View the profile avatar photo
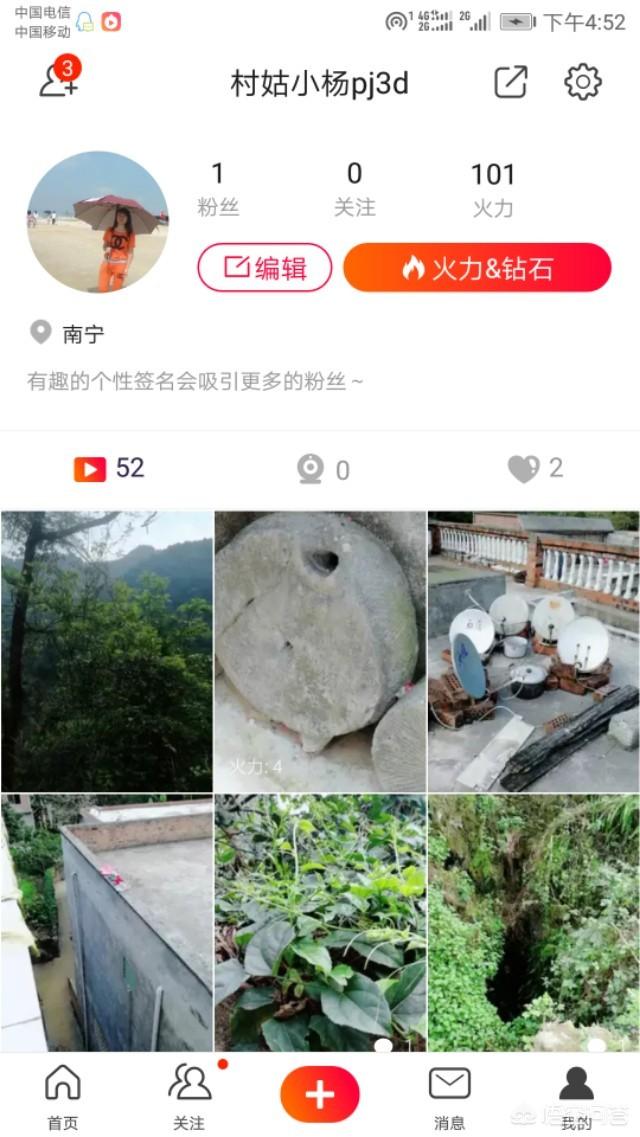640x1137 pixels. pos(97,222)
